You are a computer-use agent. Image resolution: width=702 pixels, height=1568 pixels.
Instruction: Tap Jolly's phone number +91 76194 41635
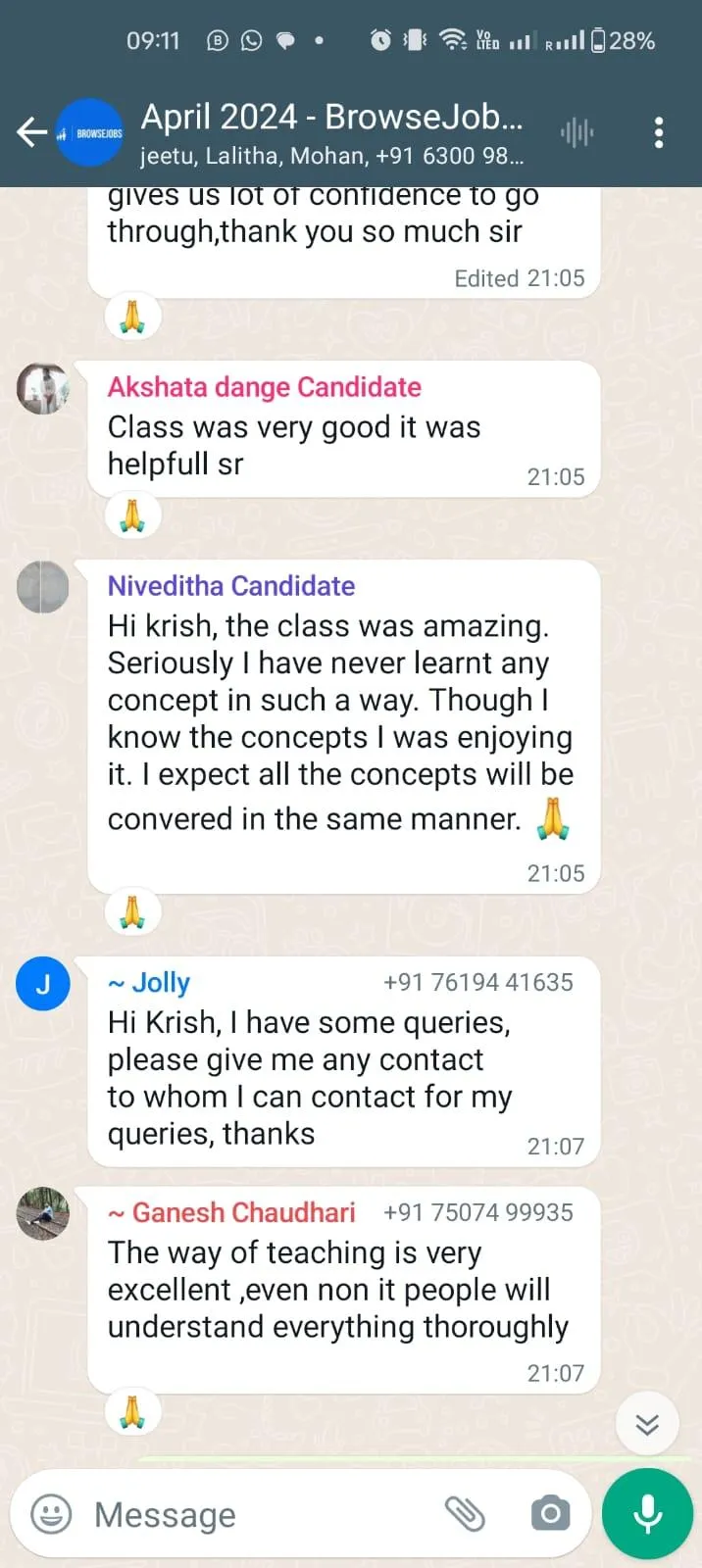click(x=477, y=982)
